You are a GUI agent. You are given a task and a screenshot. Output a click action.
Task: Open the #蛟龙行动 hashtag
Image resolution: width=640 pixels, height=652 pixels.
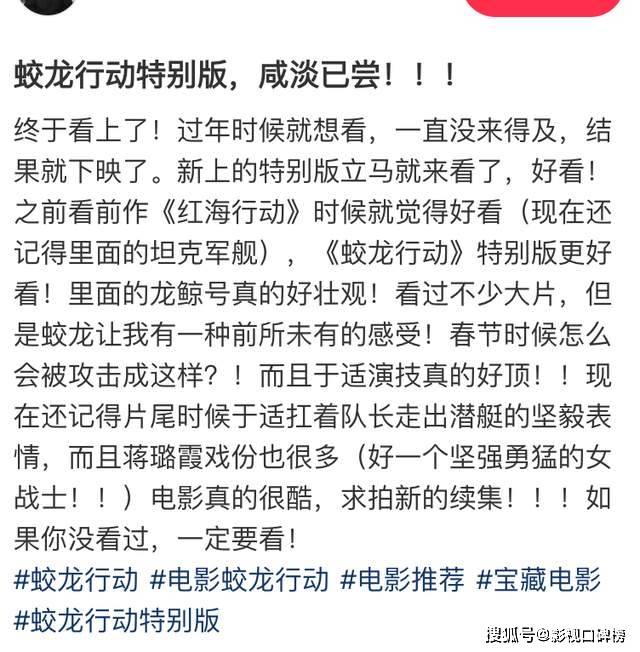tap(76, 580)
